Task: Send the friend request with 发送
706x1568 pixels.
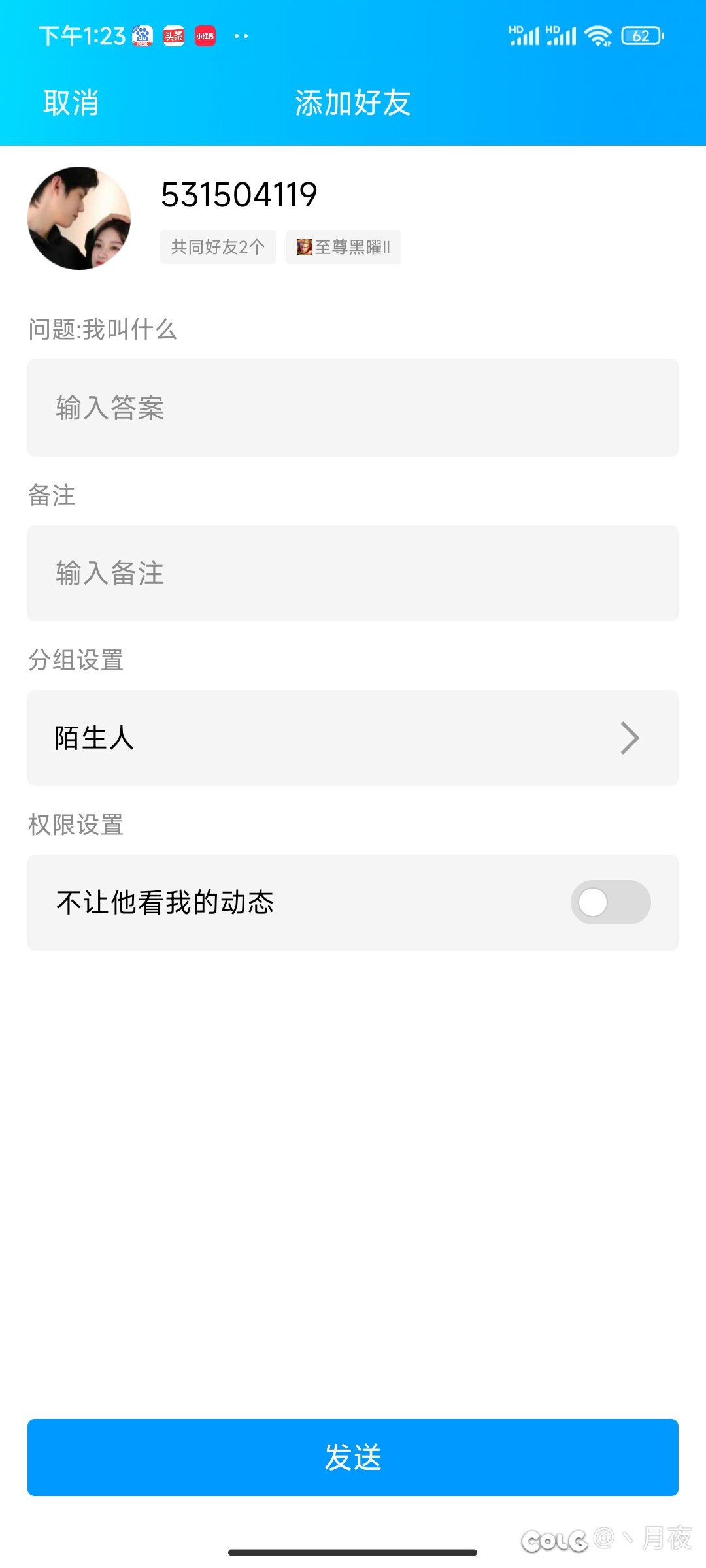Action: tap(353, 1457)
